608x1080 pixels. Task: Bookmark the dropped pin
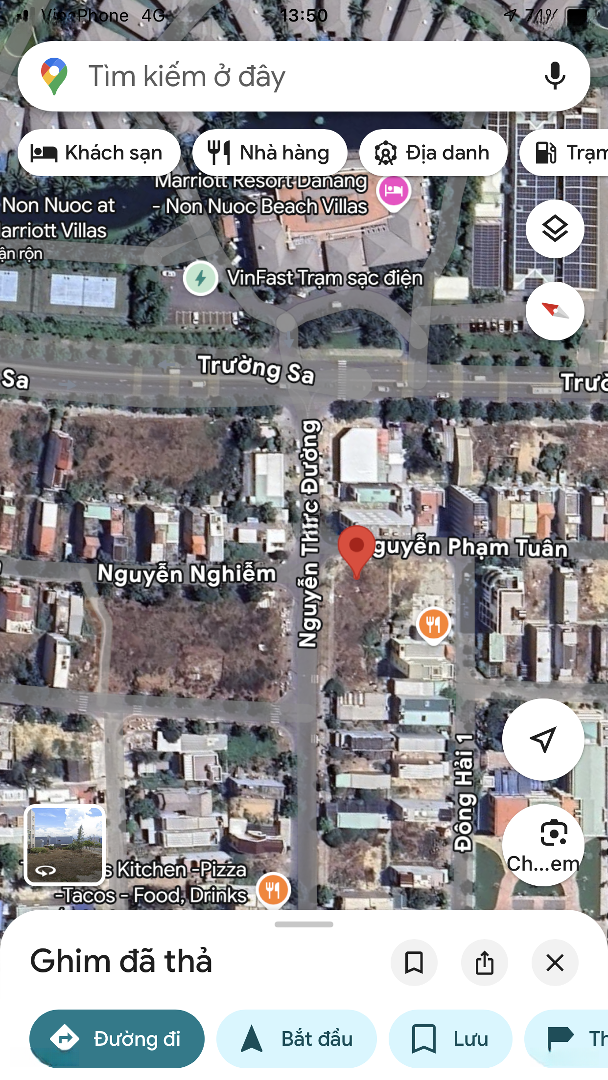pyautogui.click(x=414, y=963)
